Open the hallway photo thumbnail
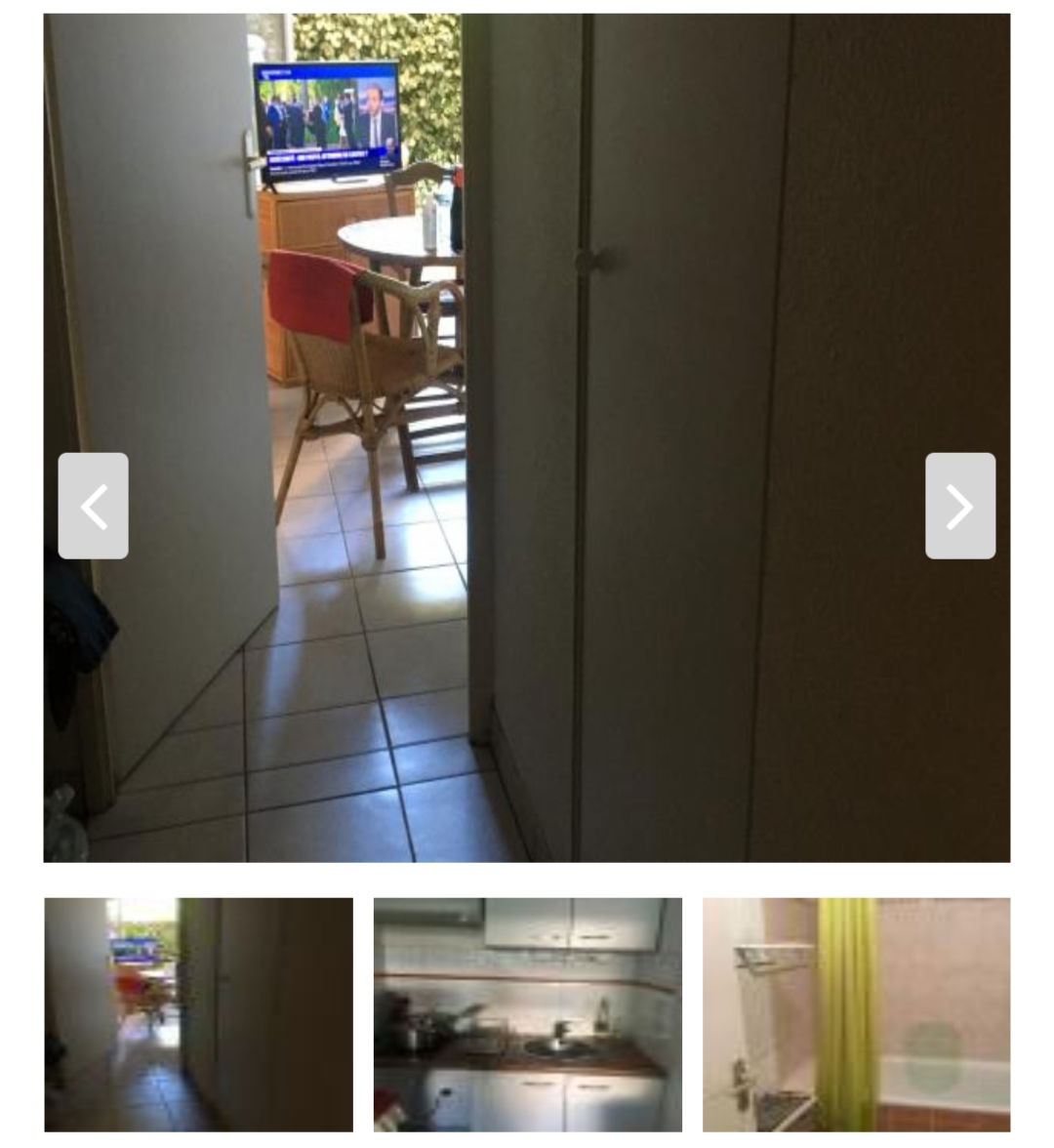This screenshot has height=1148, width=1054. pos(198,1014)
